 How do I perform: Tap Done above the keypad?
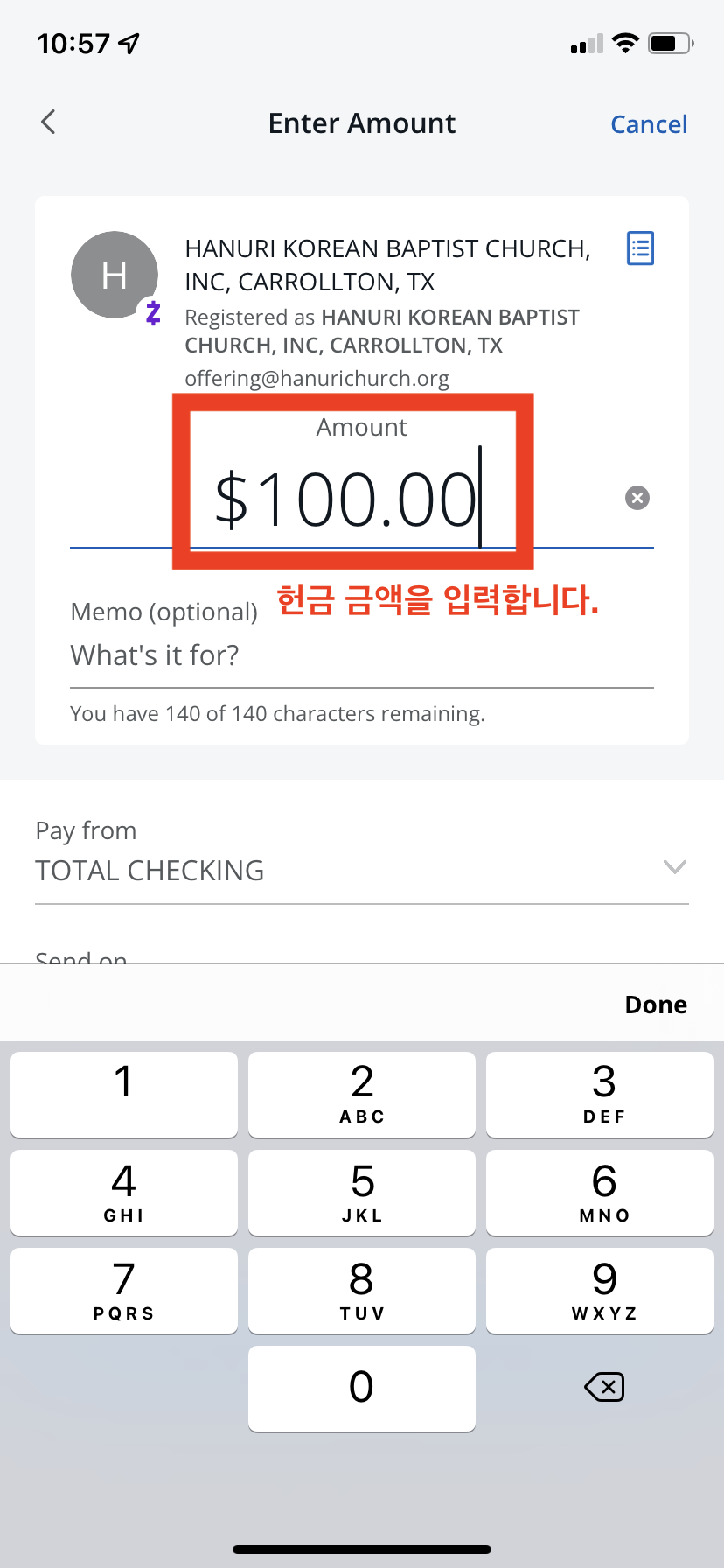(x=655, y=1004)
